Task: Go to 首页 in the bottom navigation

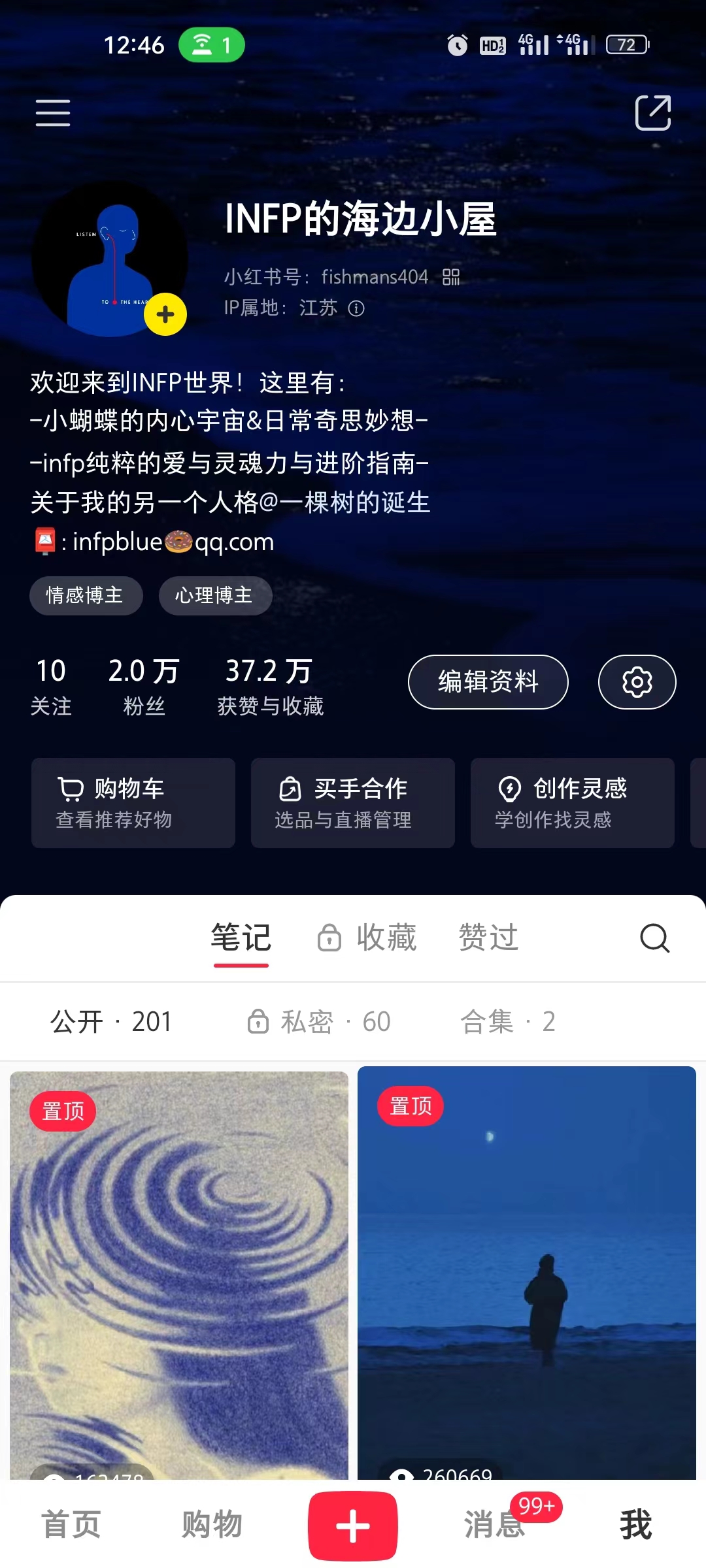Action: point(71,1524)
